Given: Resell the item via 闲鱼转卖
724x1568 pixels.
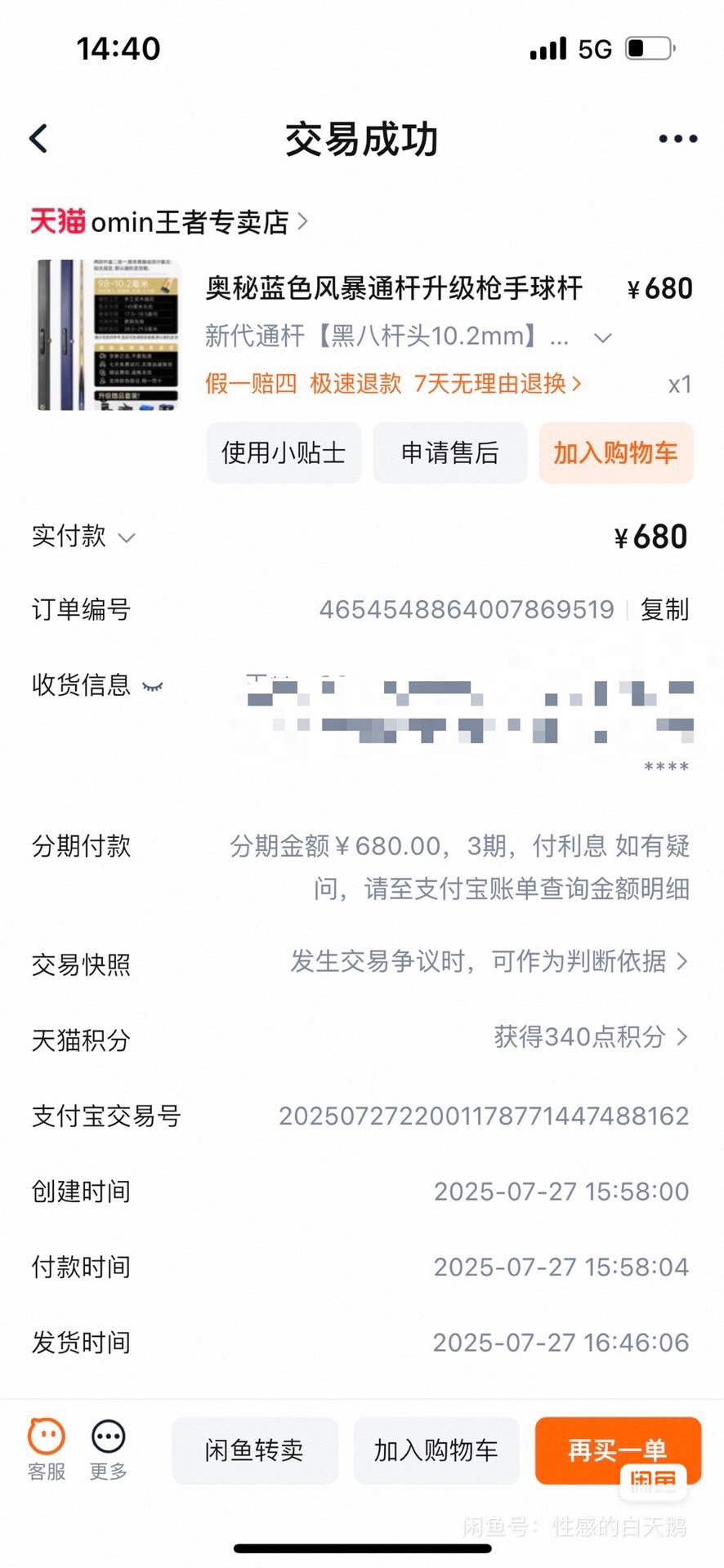Looking at the screenshot, I should tap(255, 1450).
